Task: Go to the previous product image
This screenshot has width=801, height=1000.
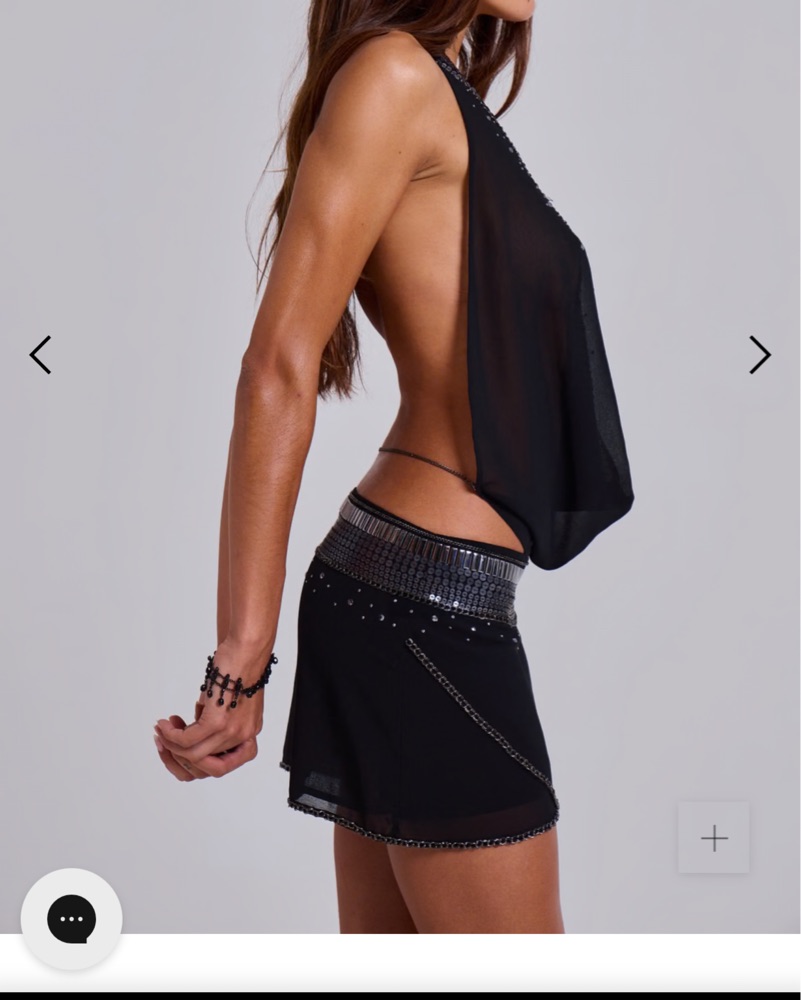Action: tap(40, 355)
